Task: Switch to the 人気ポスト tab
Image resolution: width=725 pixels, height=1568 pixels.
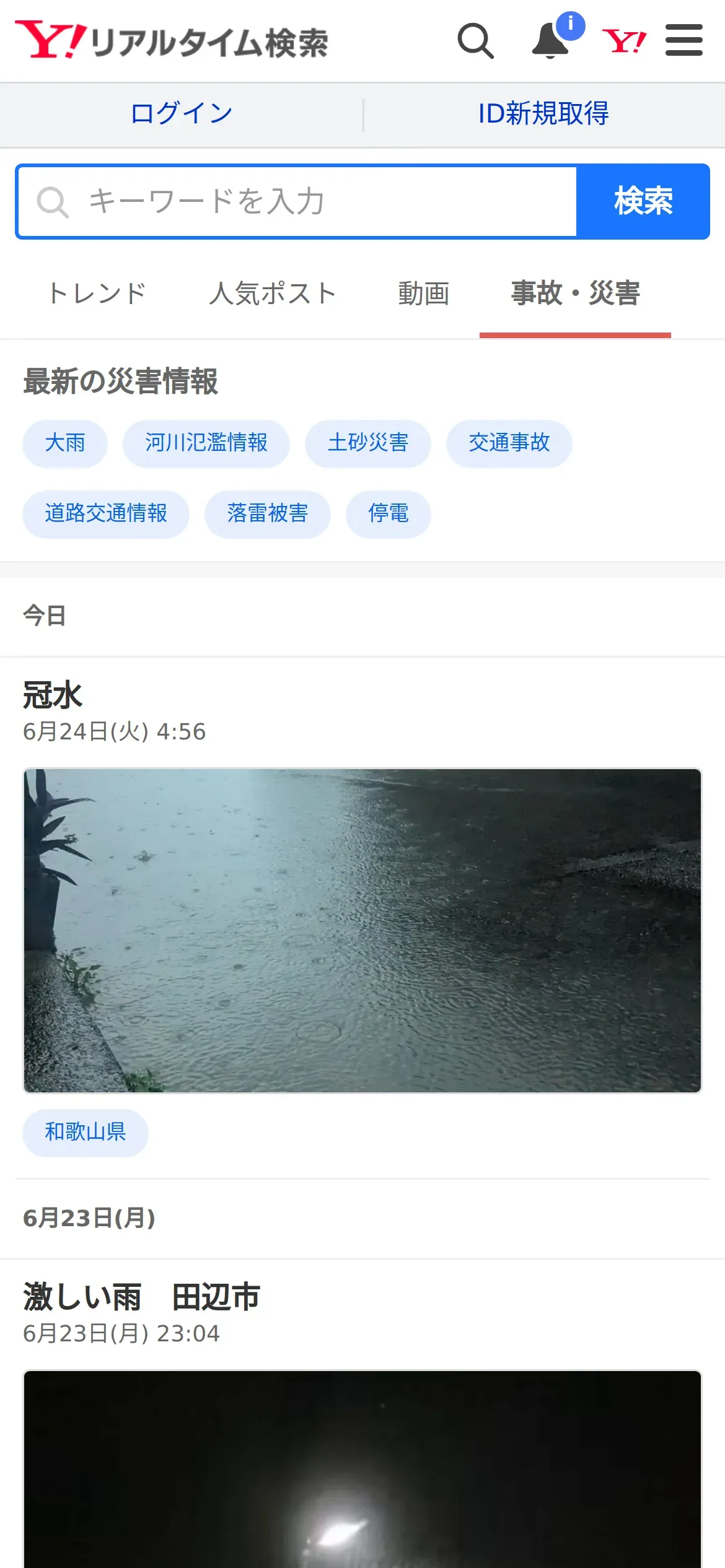Action: 273,294
